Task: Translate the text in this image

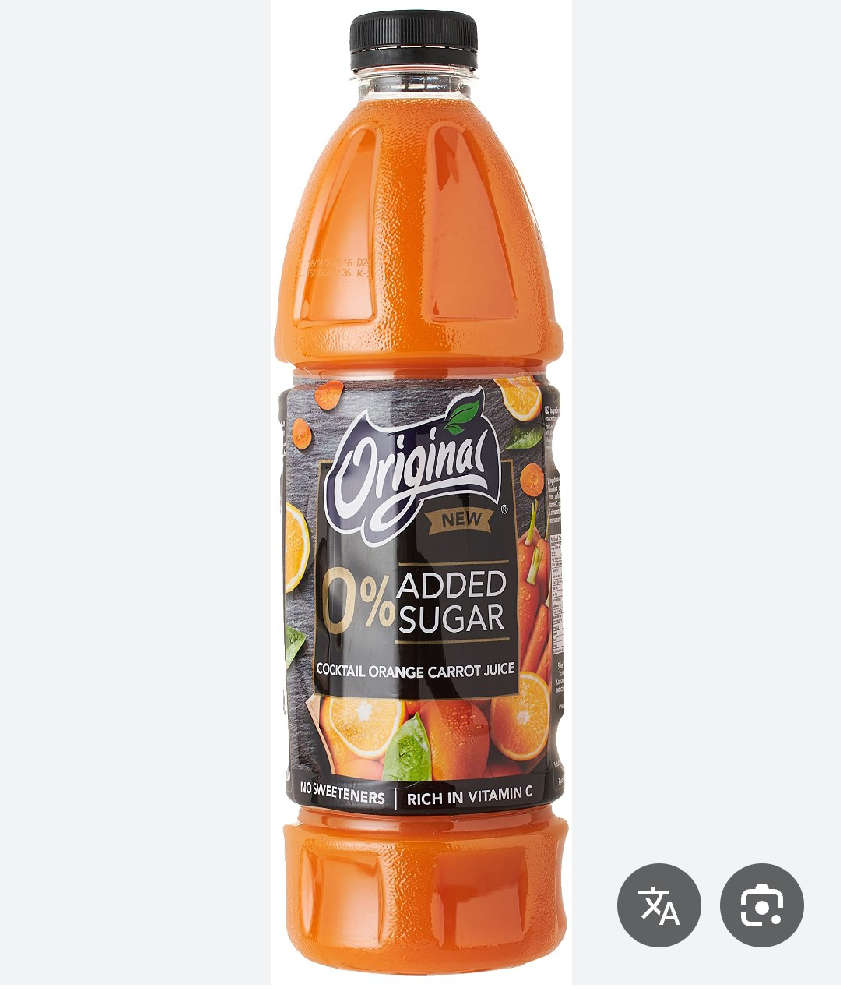Action: click(658, 905)
